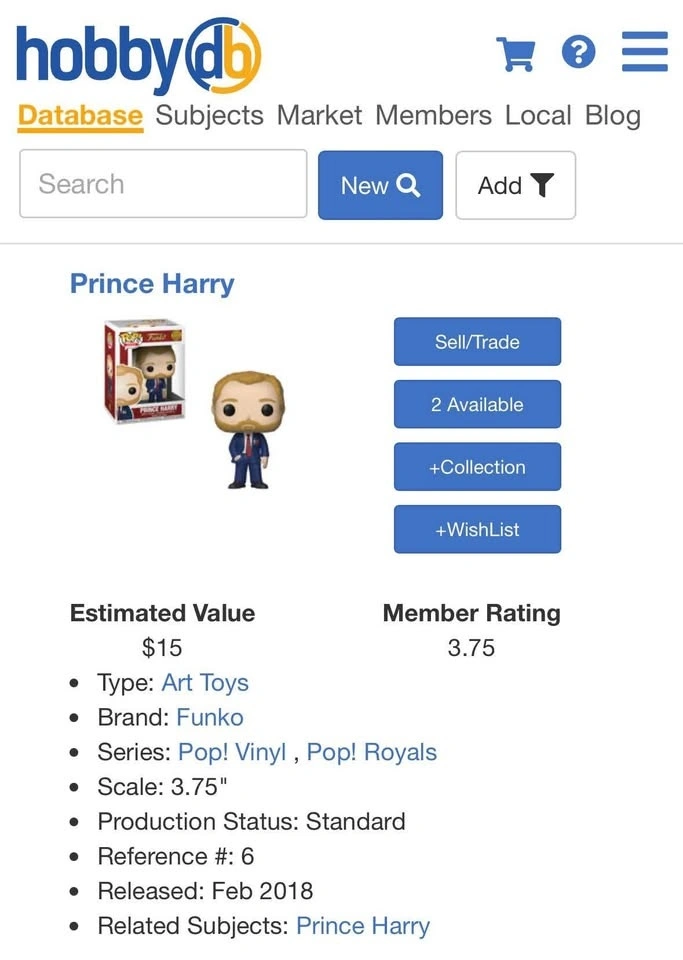Add Prince Harry to Collection
Viewport: 683px width, 960px height.
coord(477,467)
